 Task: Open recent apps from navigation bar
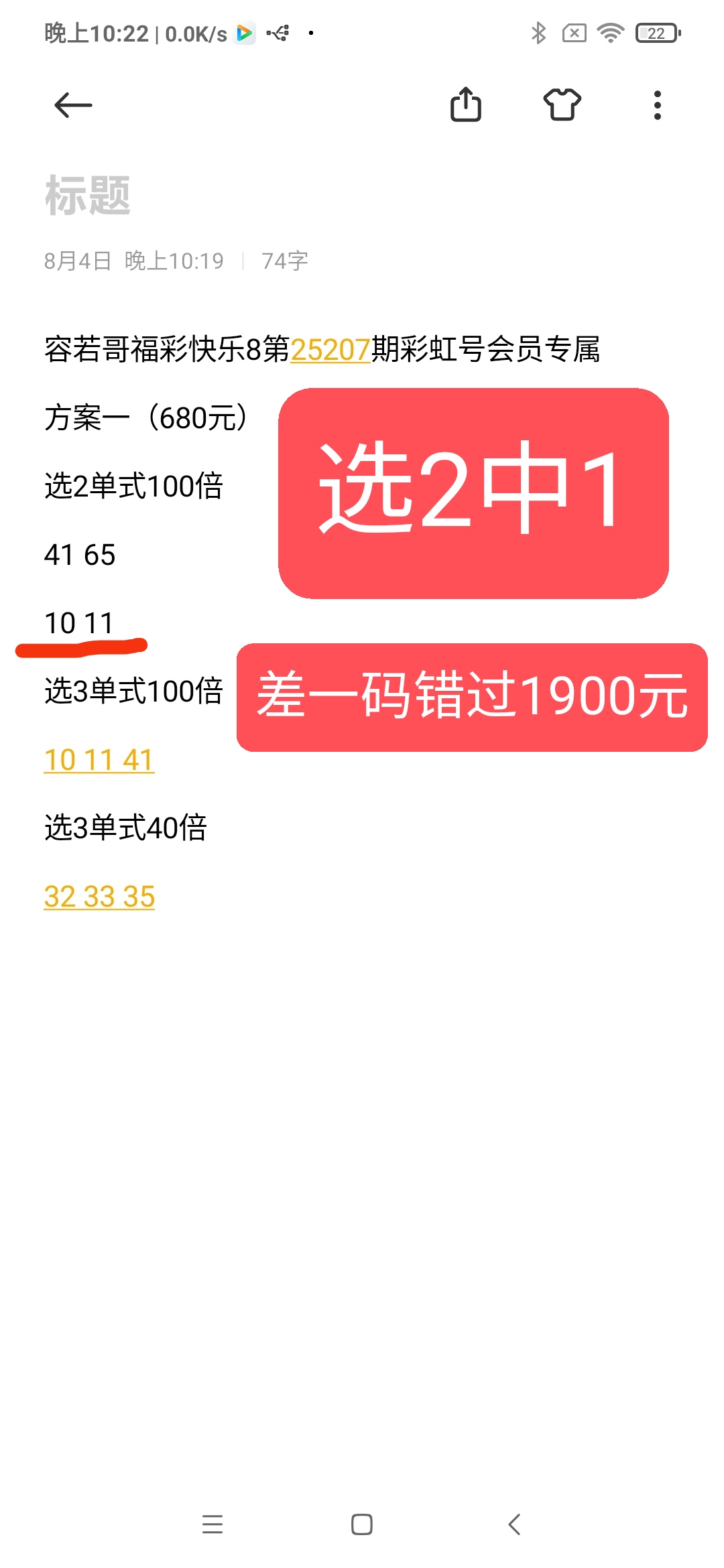point(213,1524)
